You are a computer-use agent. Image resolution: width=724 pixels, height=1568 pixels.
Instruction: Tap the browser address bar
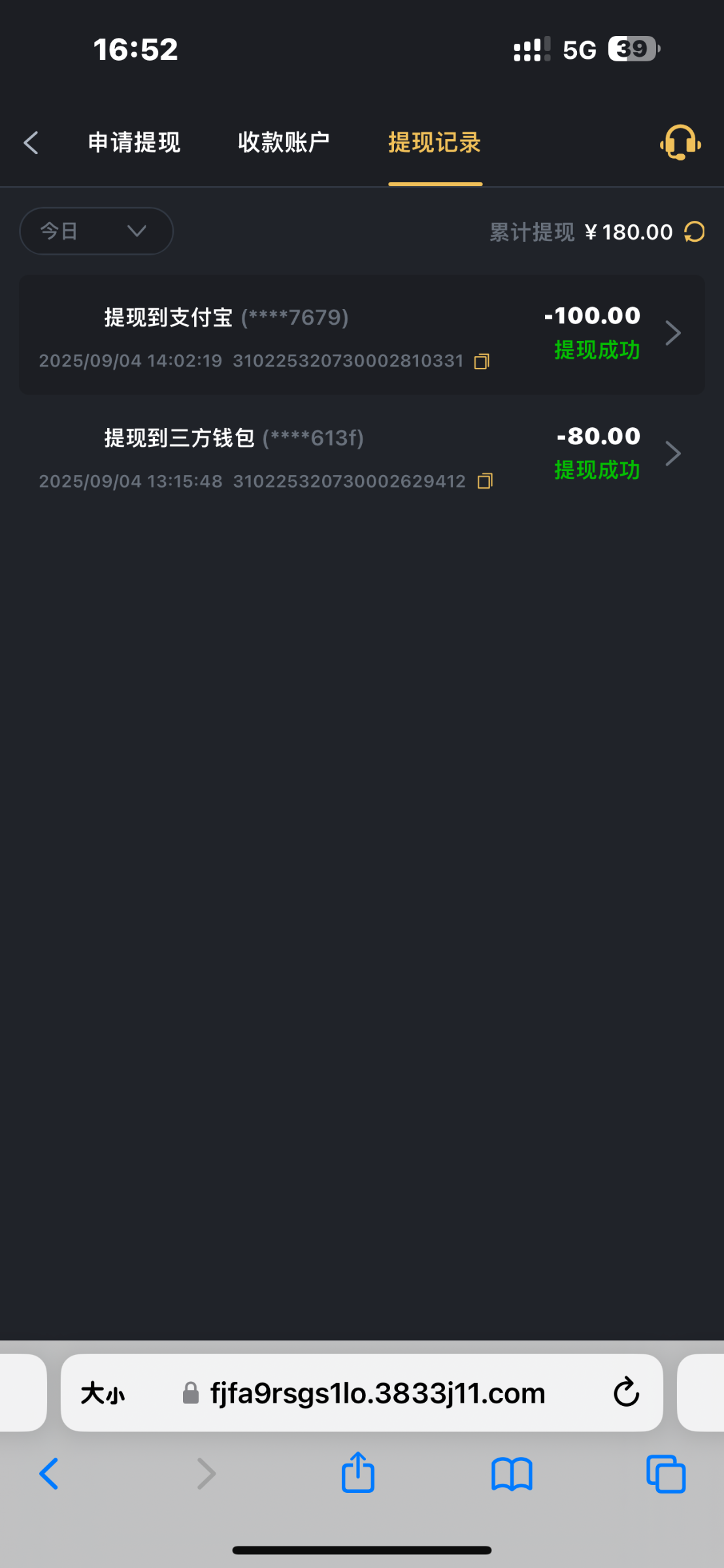pos(378,1394)
